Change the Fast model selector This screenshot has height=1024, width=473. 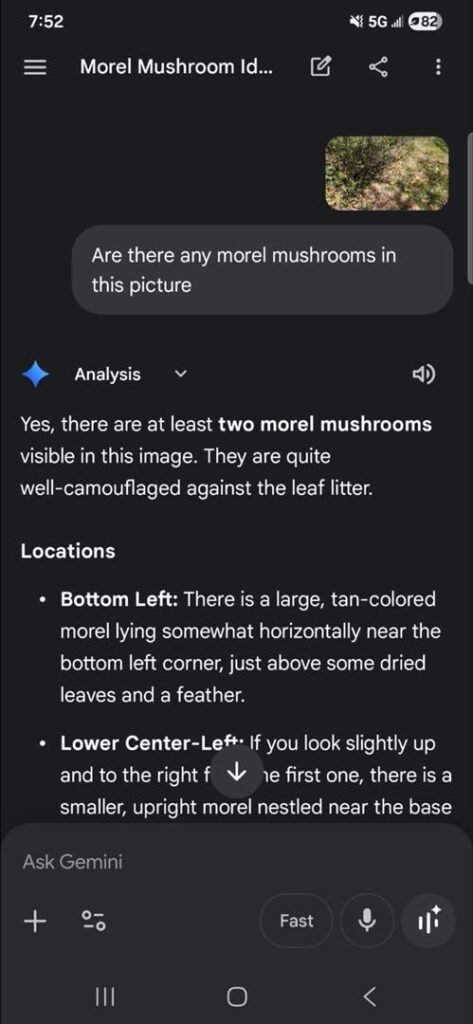(297, 921)
